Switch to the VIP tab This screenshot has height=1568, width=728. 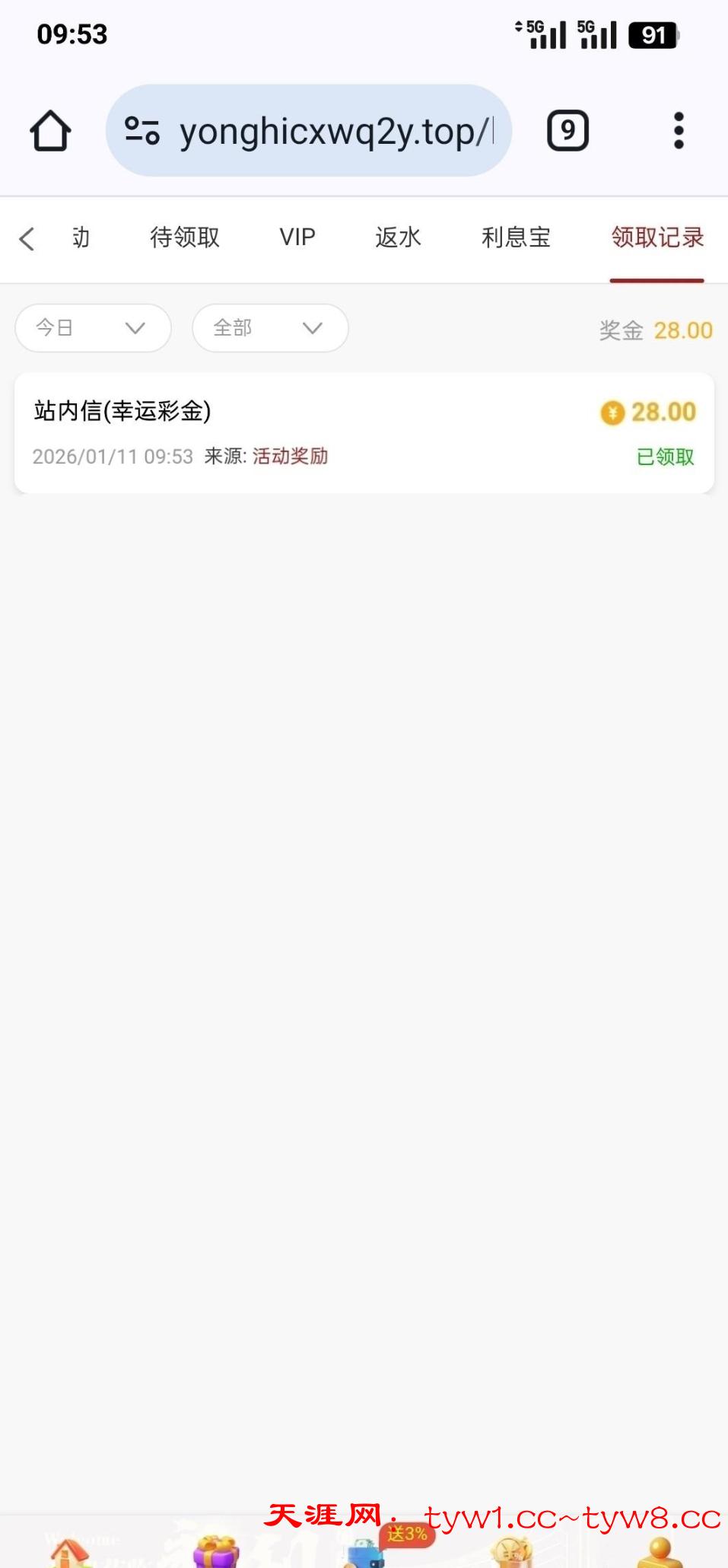tap(297, 237)
